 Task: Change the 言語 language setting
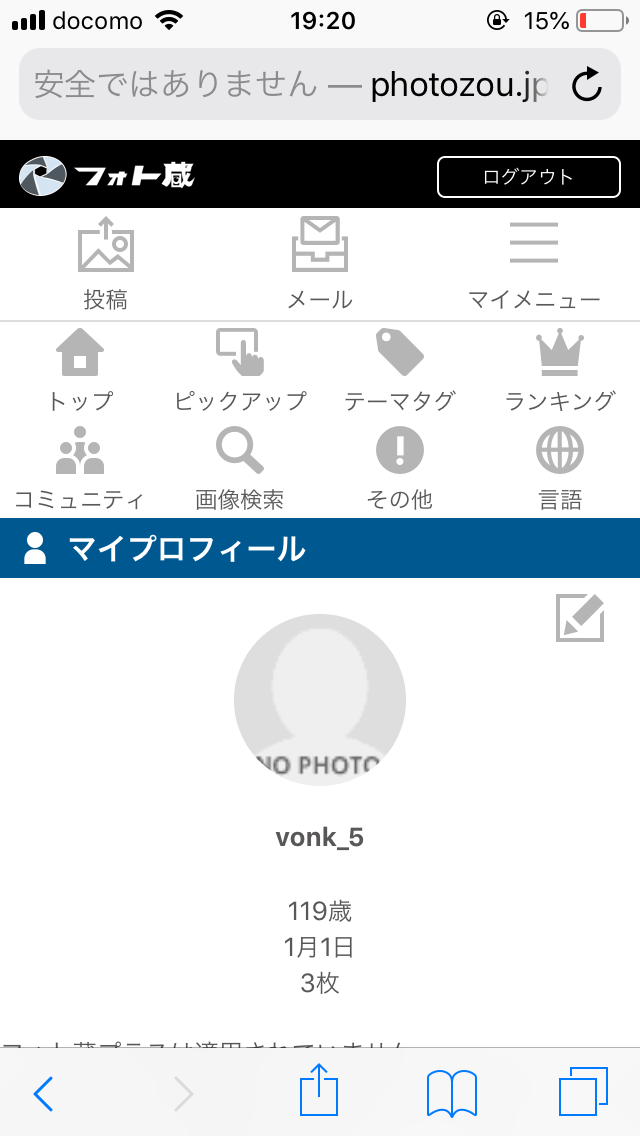click(560, 468)
